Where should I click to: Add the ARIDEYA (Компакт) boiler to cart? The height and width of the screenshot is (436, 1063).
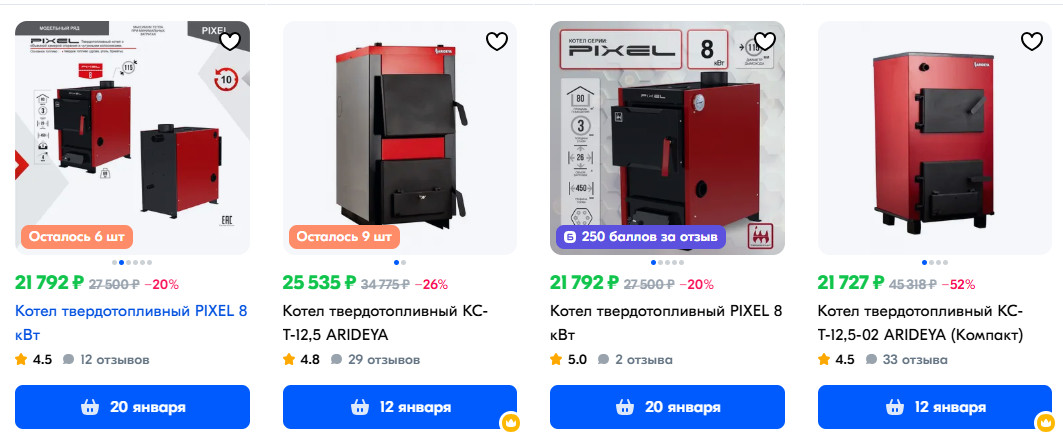(x=934, y=407)
